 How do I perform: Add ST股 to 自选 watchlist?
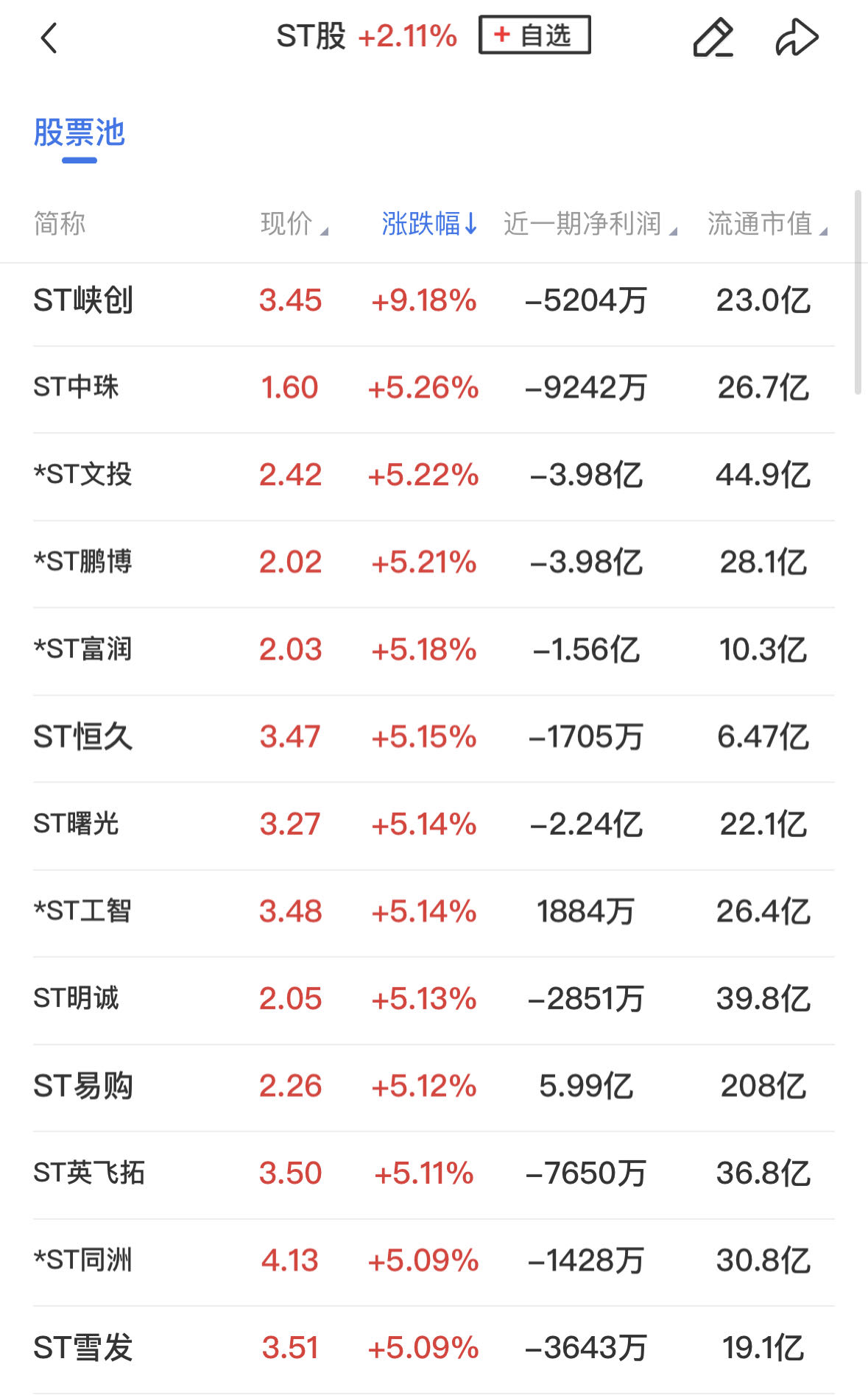click(x=534, y=35)
